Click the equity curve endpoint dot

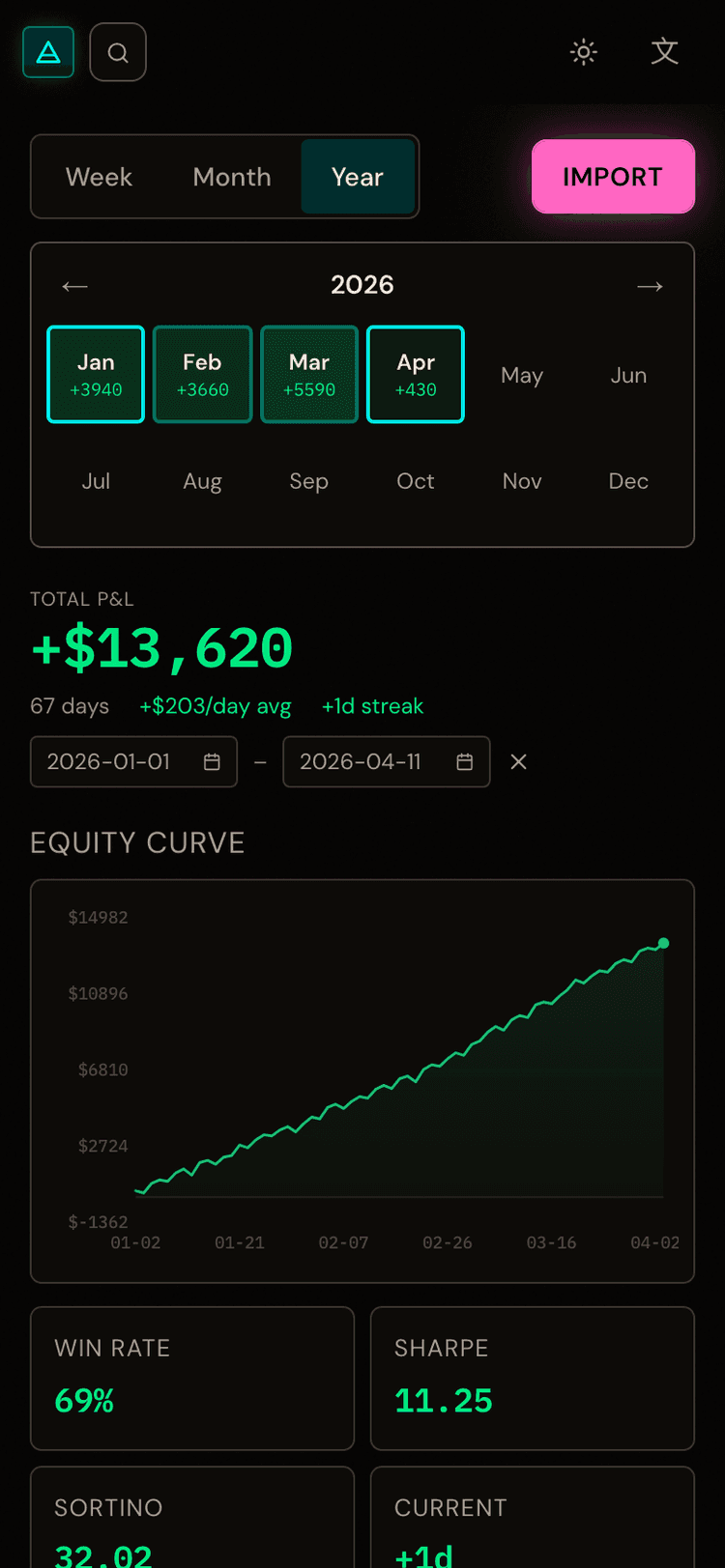click(x=663, y=943)
